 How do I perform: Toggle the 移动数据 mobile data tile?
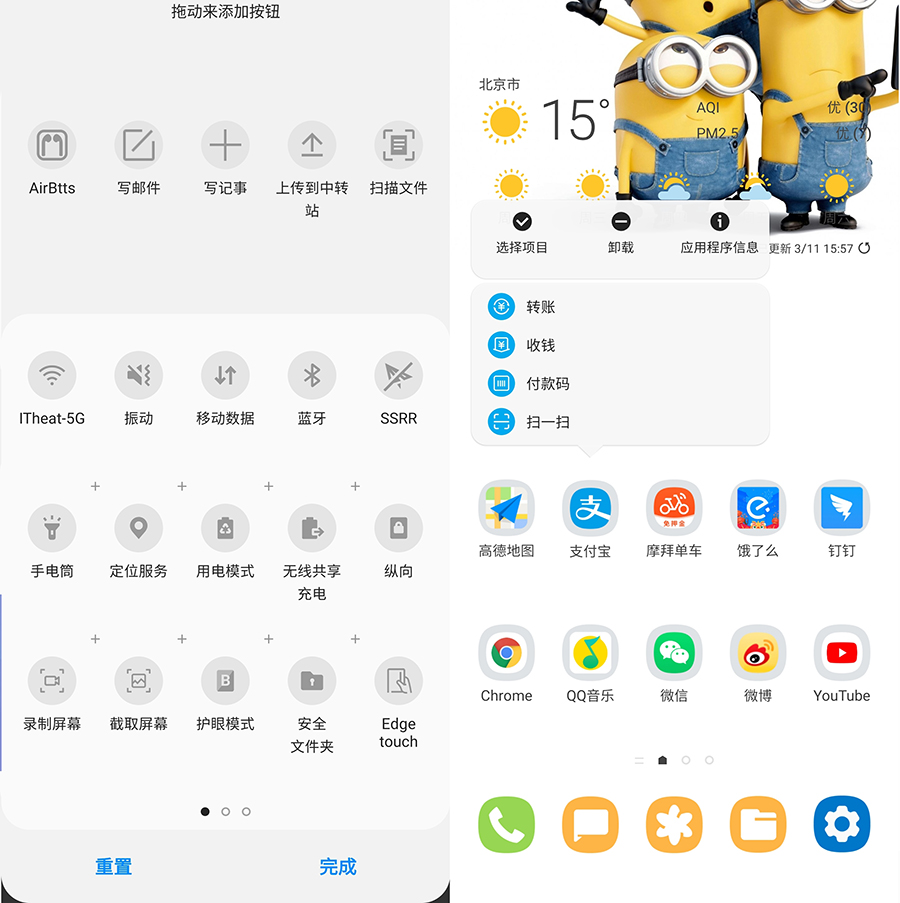[x=225, y=376]
